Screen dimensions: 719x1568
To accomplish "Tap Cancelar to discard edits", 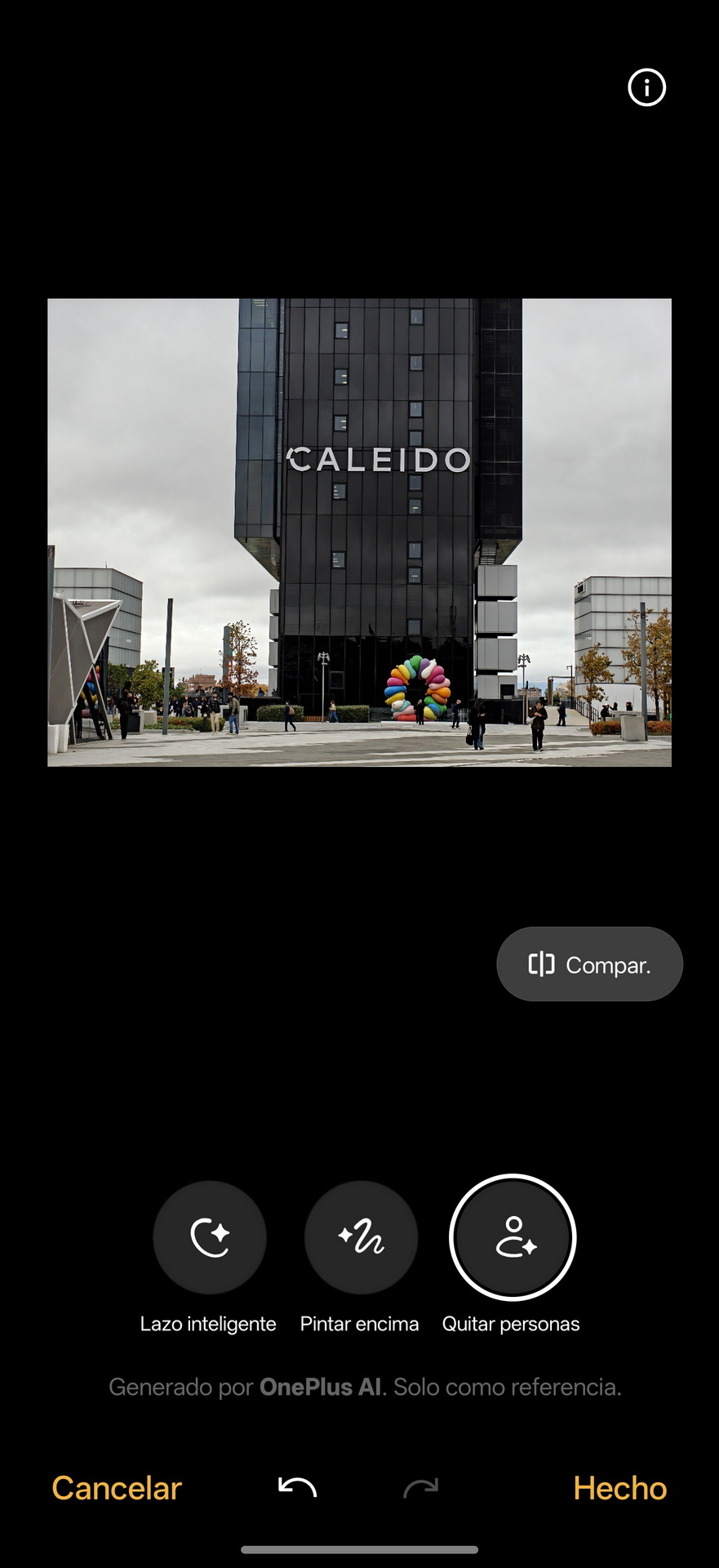I will [117, 1488].
